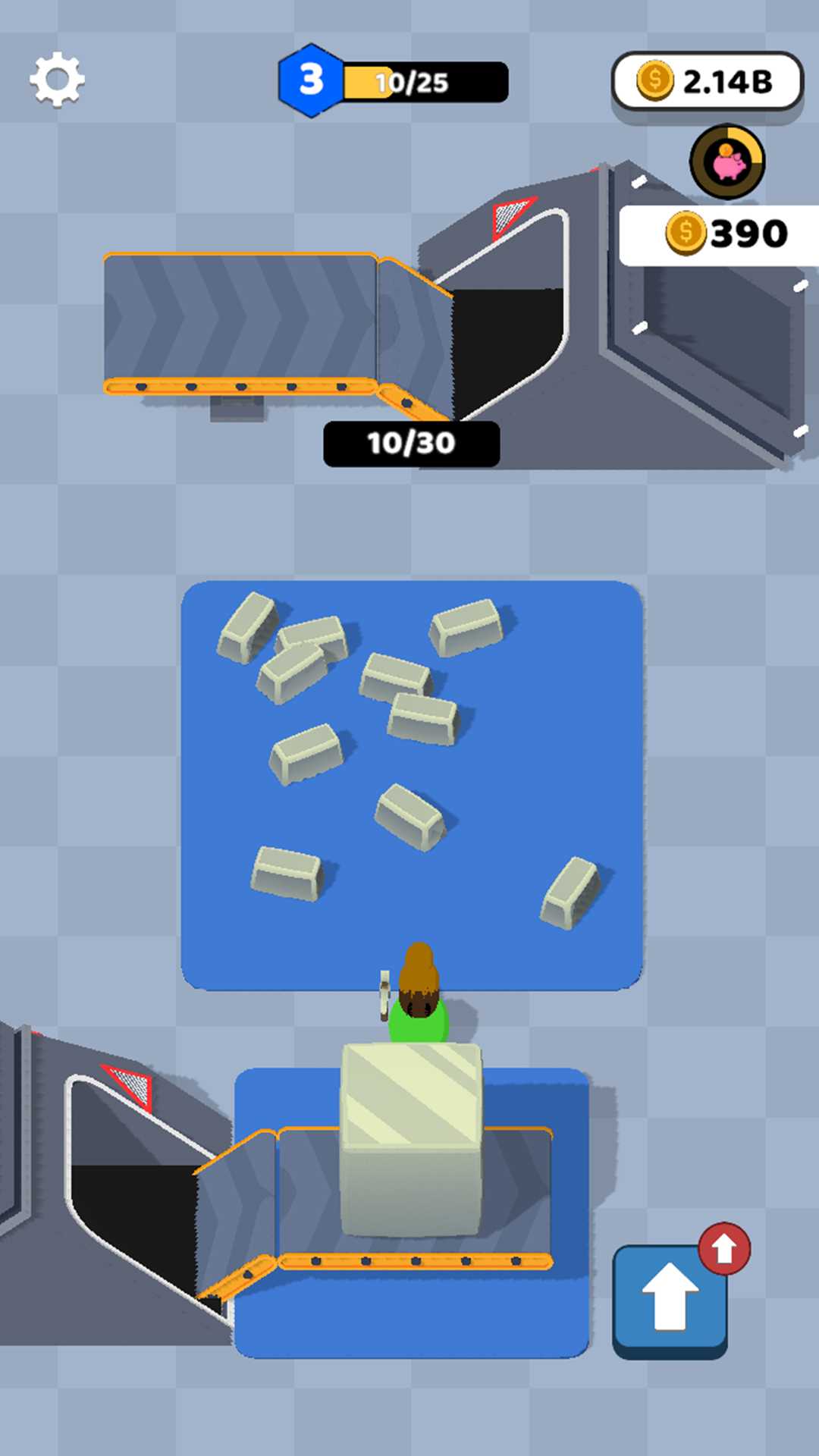This screenshot has height=1456, width=819.
Task: Tap the blue upgrade arrow button
Action: click(x=670, y=1298)
